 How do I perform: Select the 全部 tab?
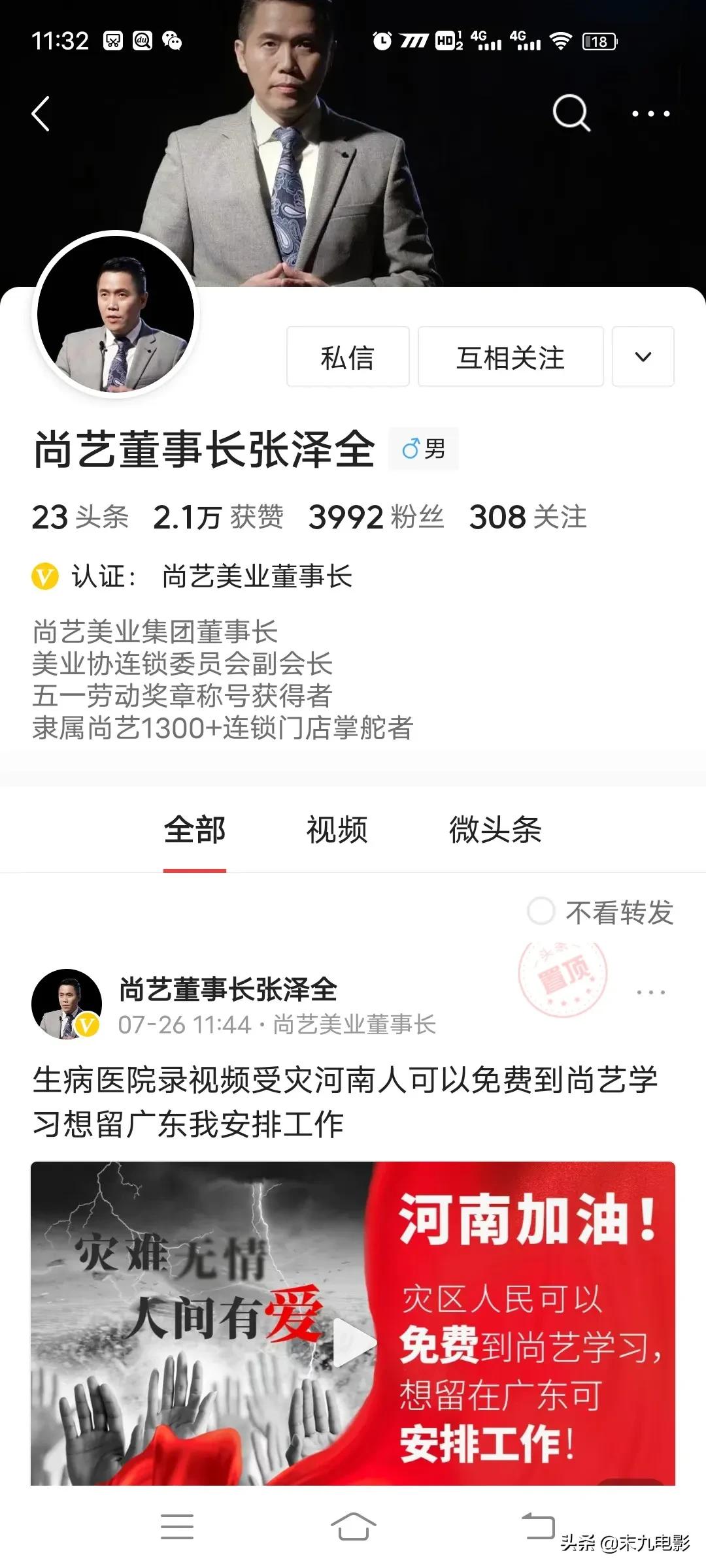pos(195,830)
